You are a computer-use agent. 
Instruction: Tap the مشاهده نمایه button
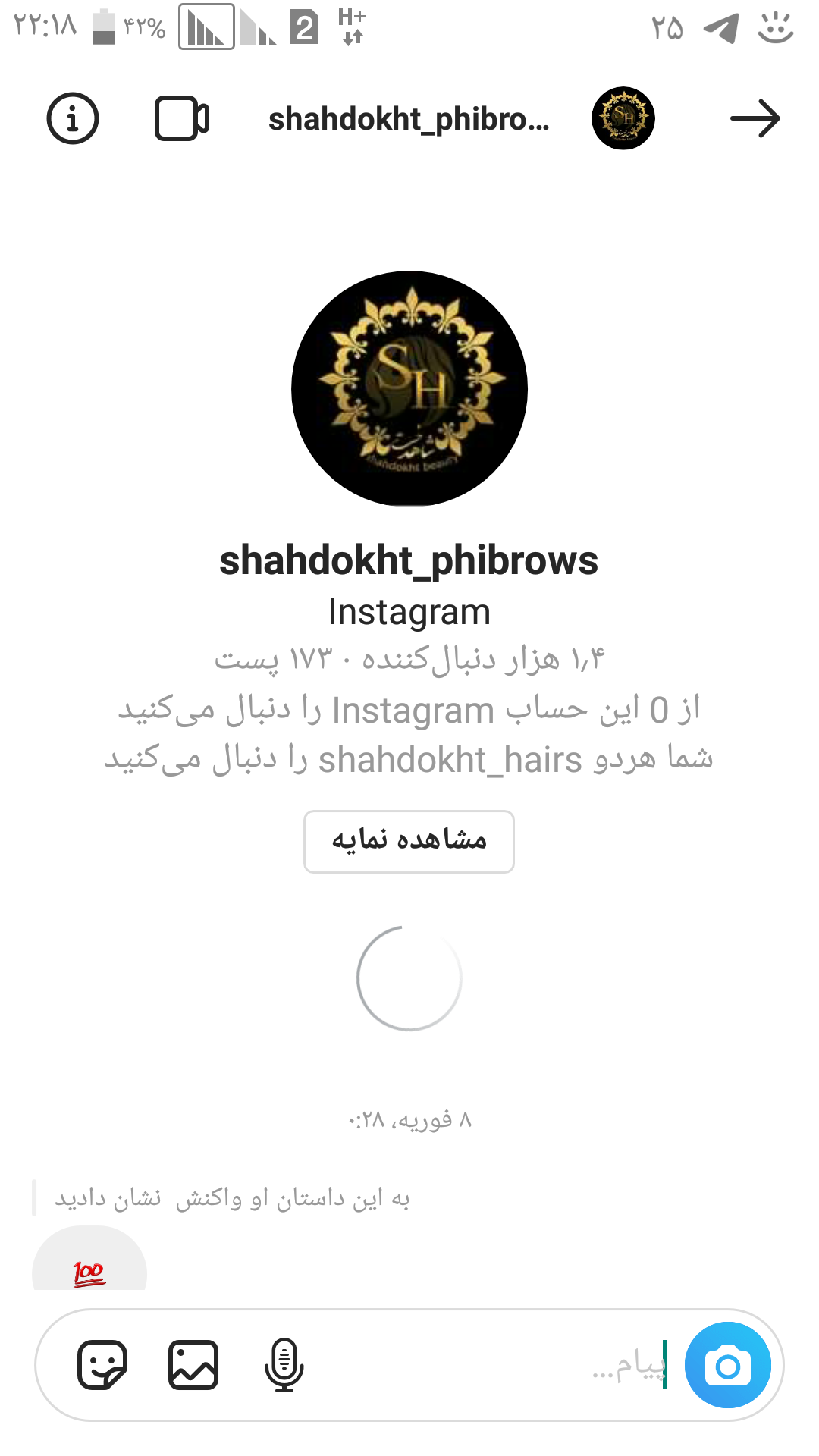point(409,841)
